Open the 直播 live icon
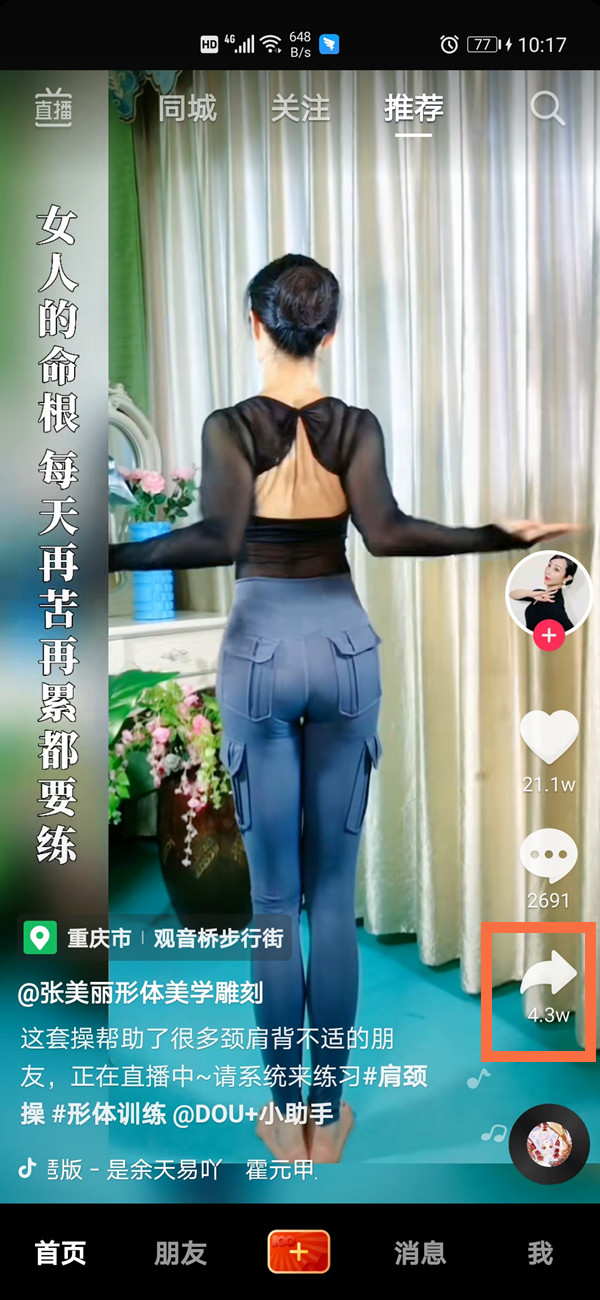The image size is (600, 1300). [x=54, y=107]
